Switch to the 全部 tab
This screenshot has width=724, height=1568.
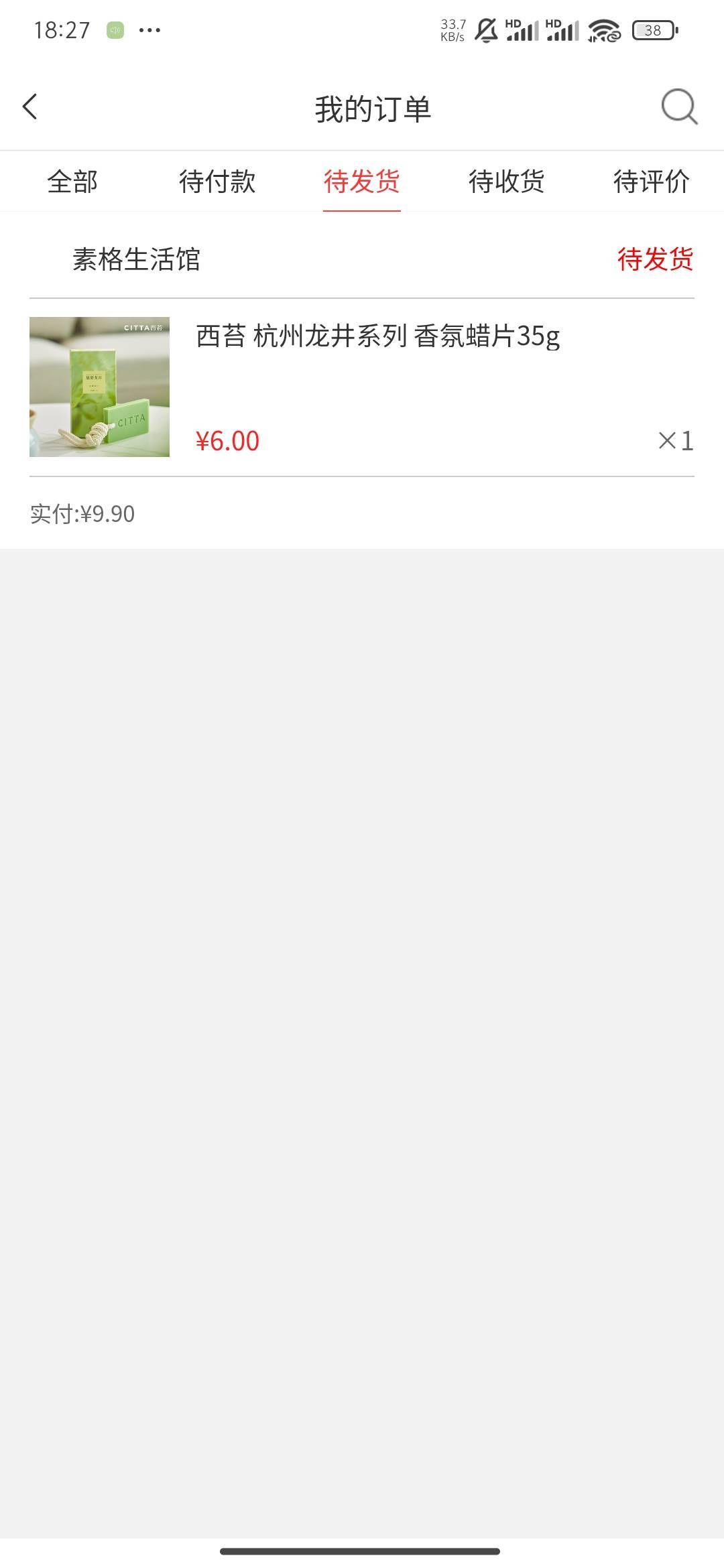pos(72,182)
